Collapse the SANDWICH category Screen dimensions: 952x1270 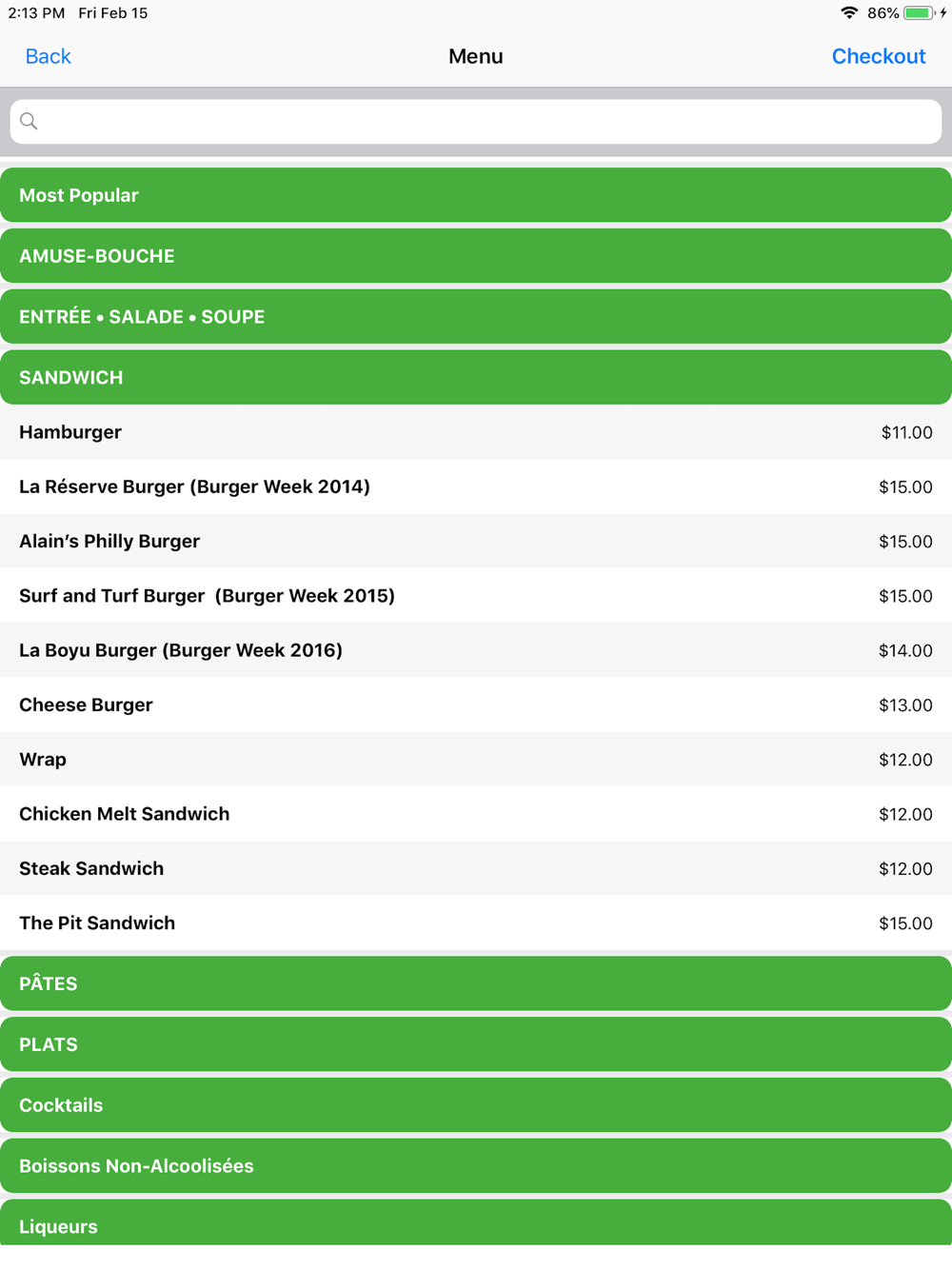[476, 378]
